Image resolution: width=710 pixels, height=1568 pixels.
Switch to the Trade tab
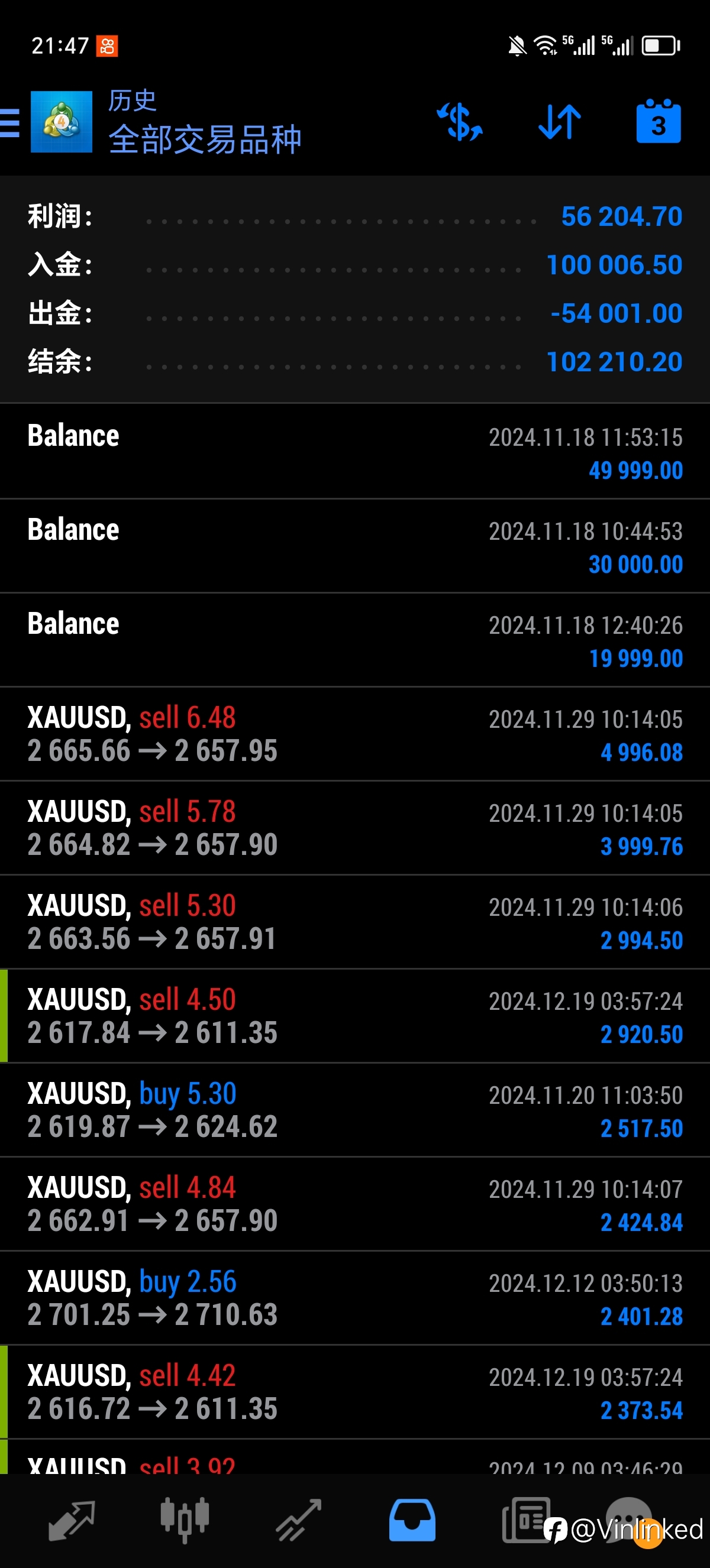pos(298,1520)
